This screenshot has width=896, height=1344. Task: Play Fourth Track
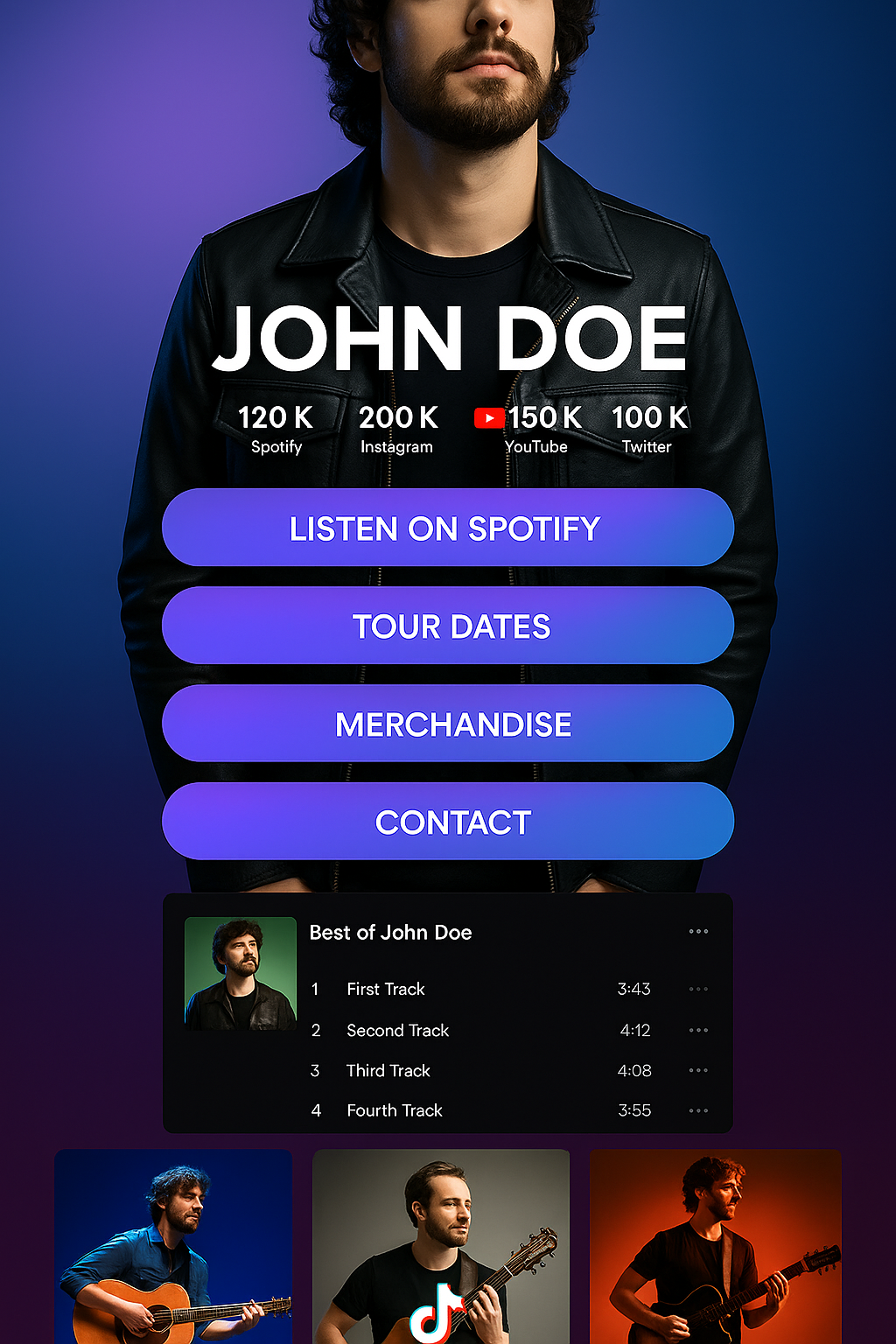click(x=395, y=1110)
